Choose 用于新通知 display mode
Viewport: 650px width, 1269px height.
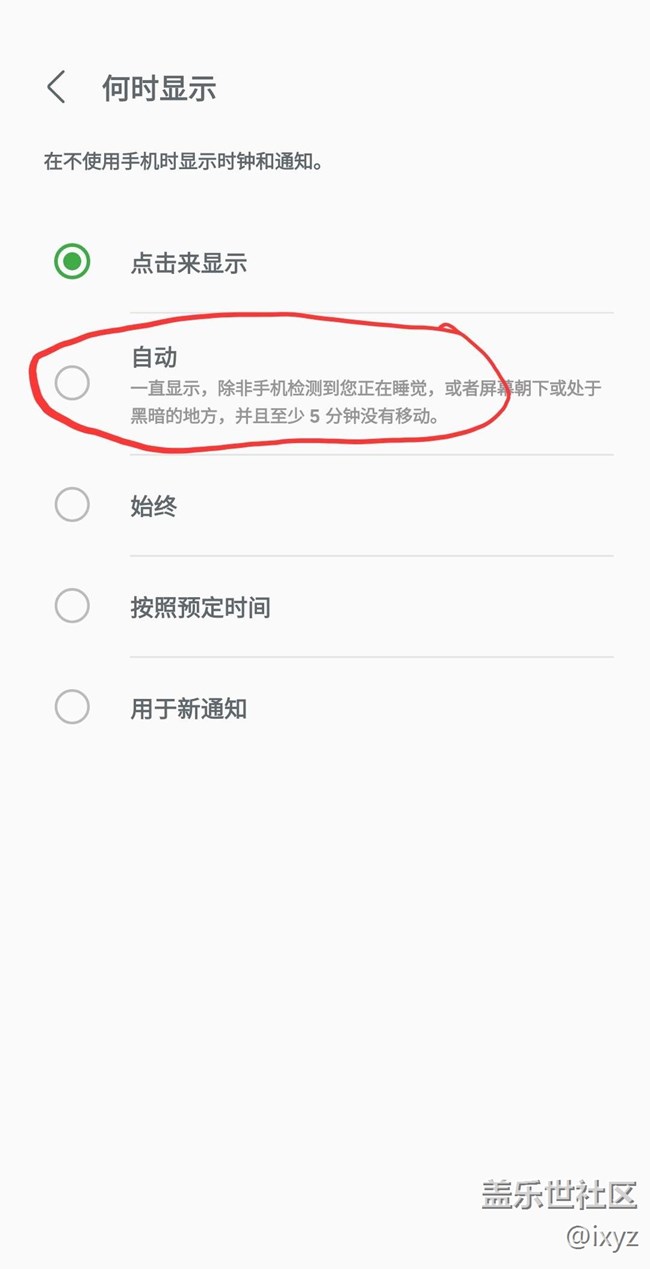72,708
